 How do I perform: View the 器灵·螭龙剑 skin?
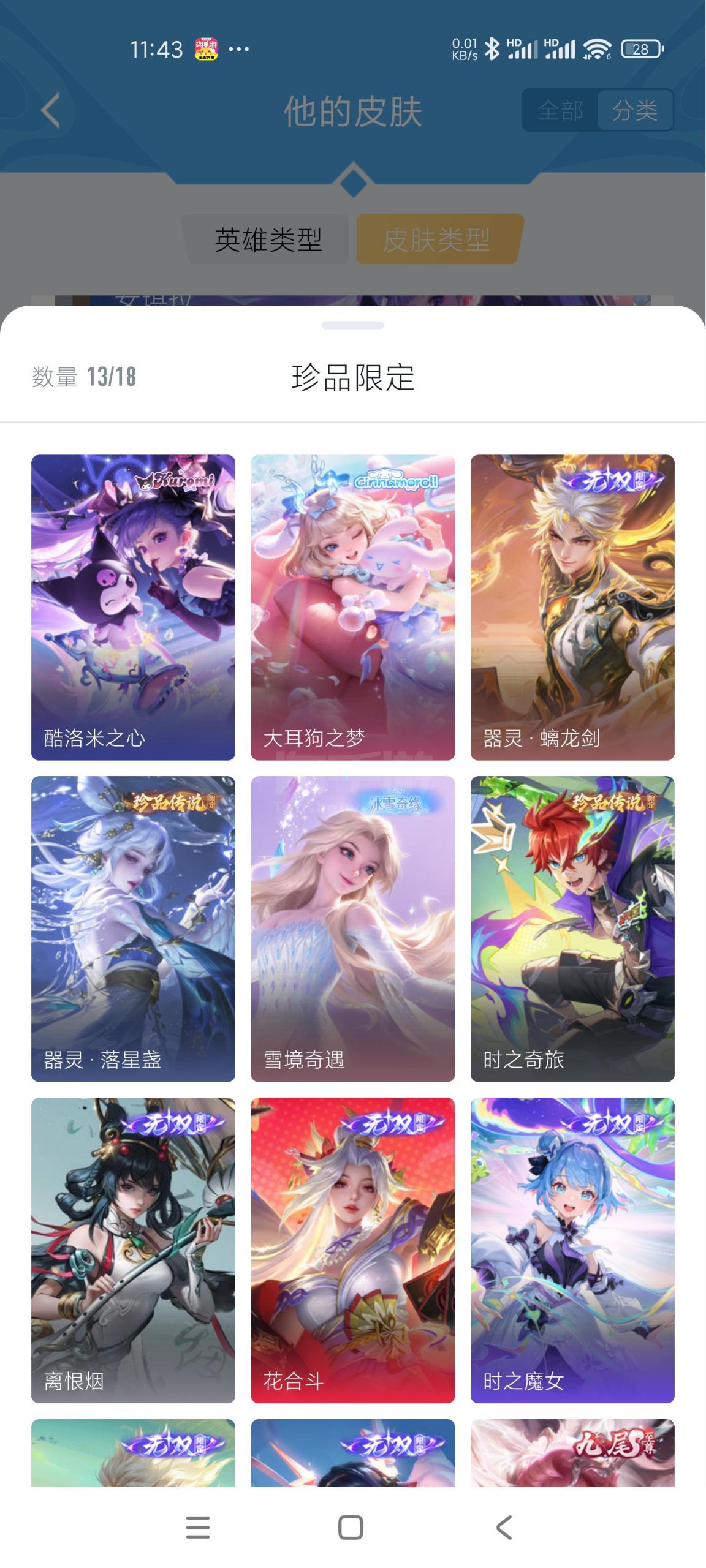tap(572, 607)
